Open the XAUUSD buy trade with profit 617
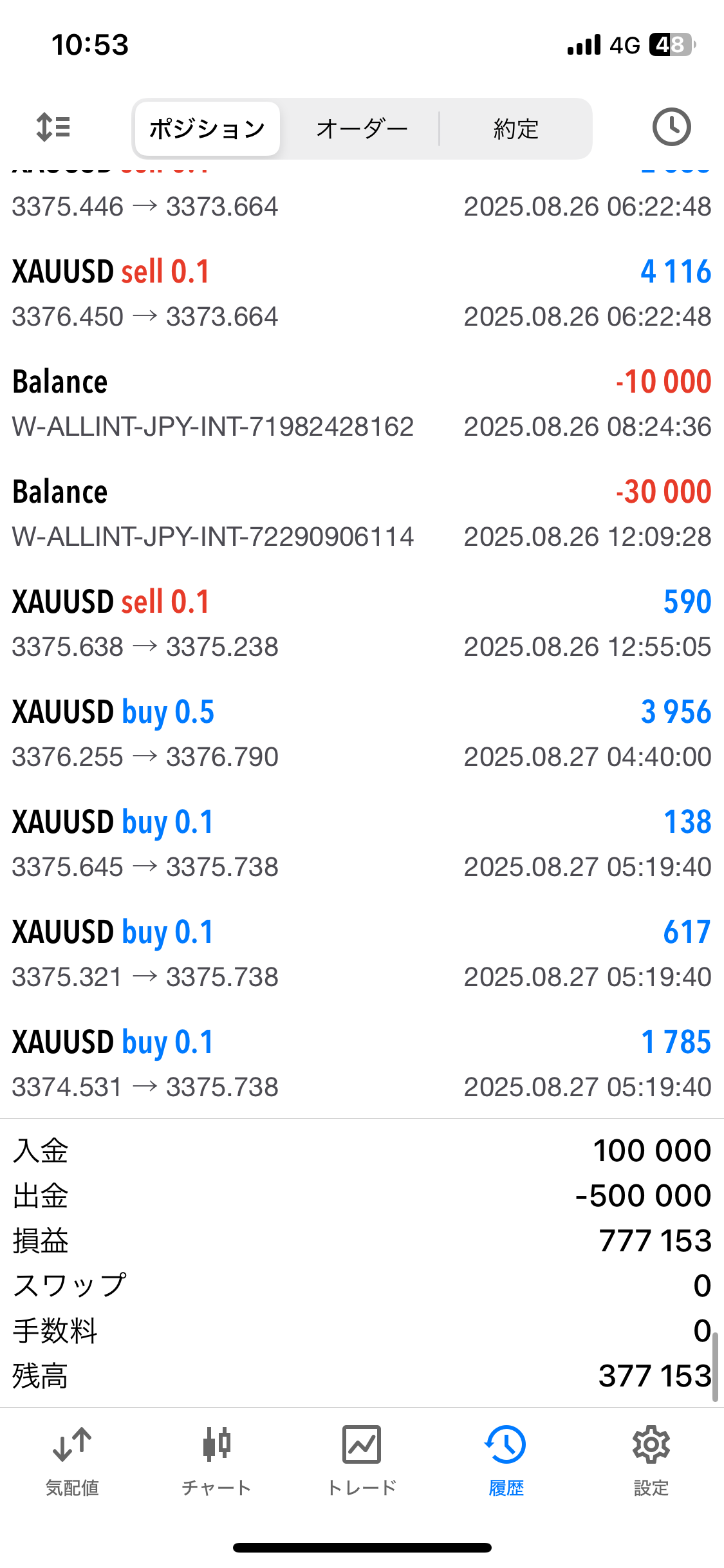Screen dimensions: 724x1568 pos(362,954)
